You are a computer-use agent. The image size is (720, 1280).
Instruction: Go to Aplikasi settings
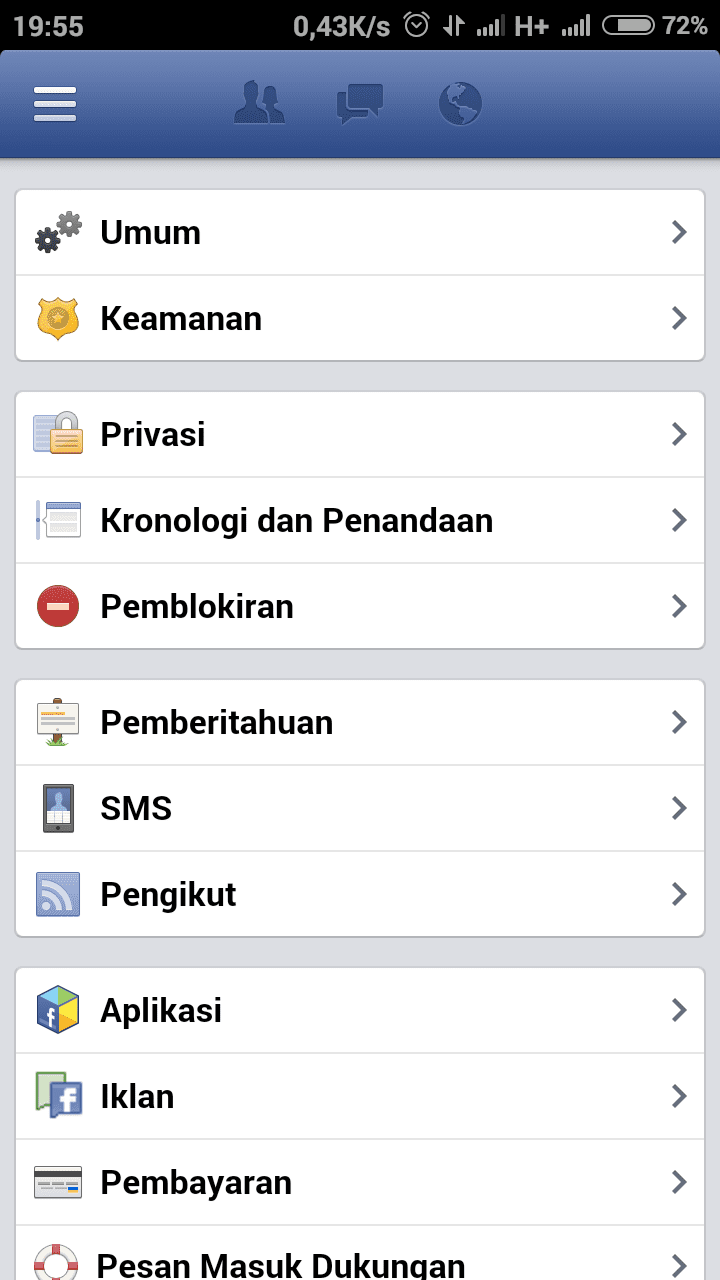coord(360,1011)
